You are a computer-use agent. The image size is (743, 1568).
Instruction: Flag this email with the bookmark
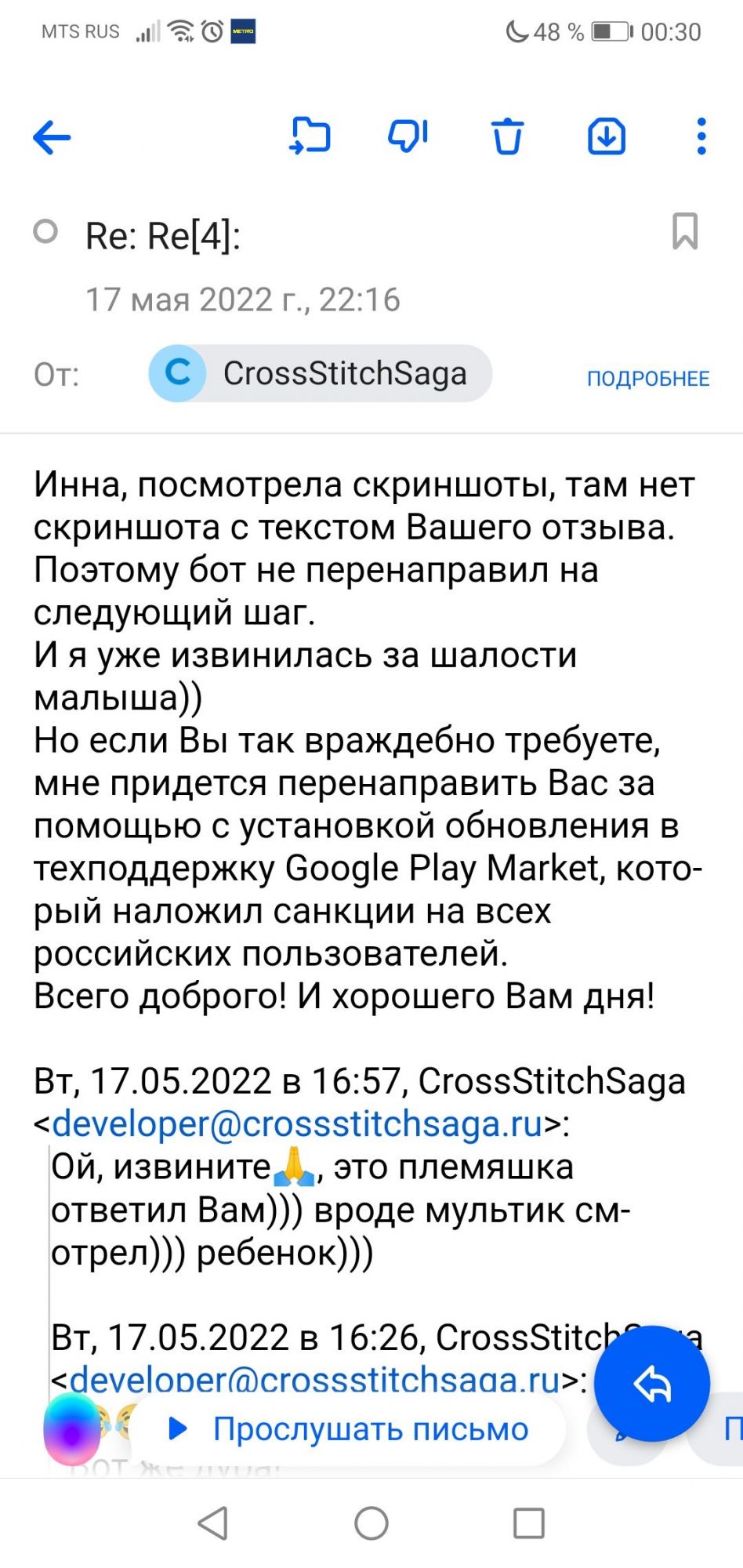coord(684,232)
